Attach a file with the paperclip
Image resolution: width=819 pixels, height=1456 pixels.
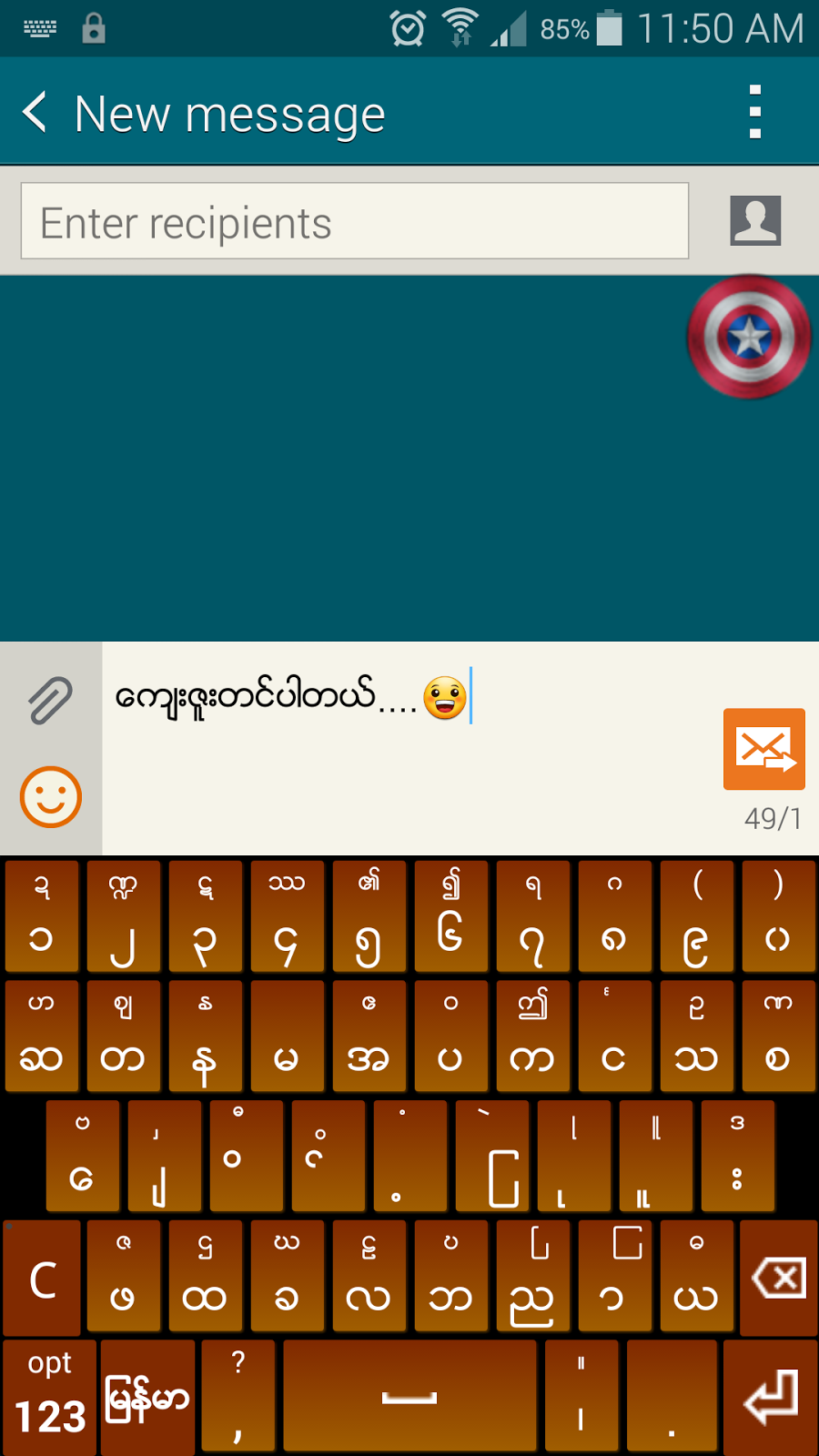point(50,699)
